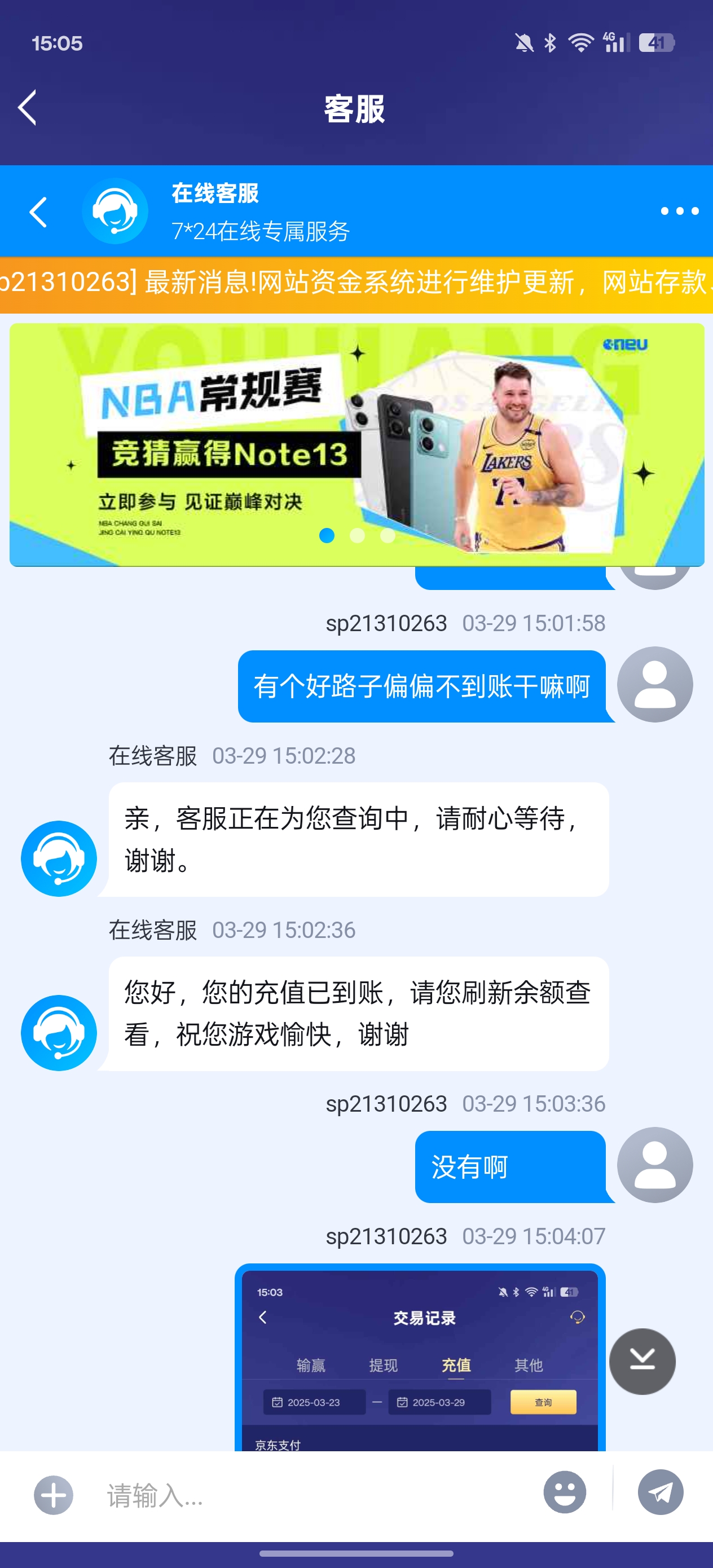Screen dimensions: 713x1568
Task: Send the message with the paper plane
Action: click(x=660, y=1492)
